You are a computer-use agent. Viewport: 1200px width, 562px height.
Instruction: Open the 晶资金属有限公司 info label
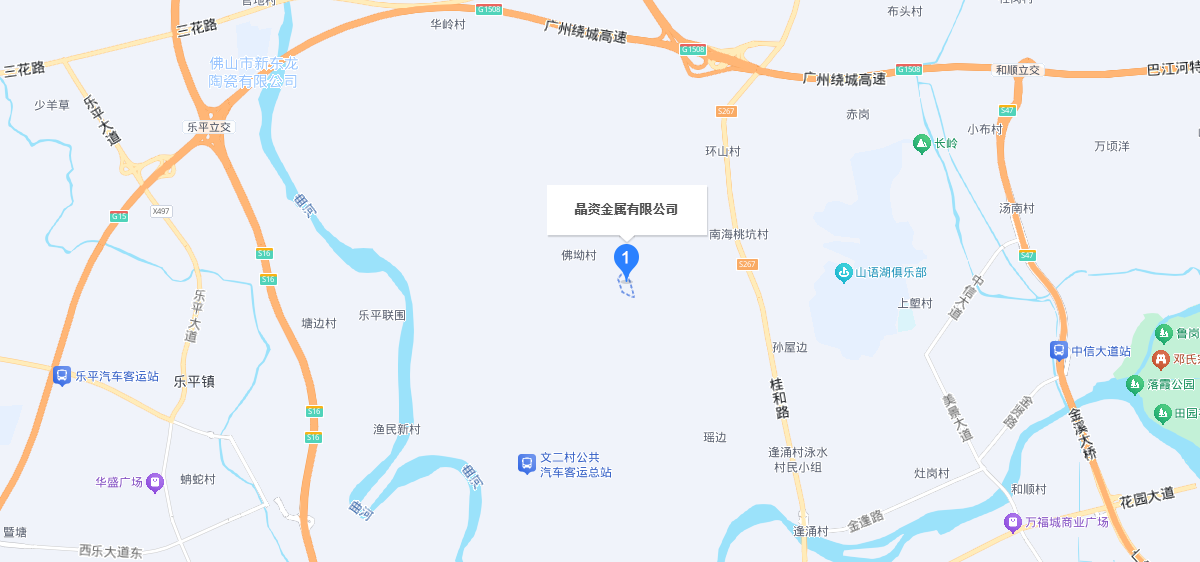626,210
